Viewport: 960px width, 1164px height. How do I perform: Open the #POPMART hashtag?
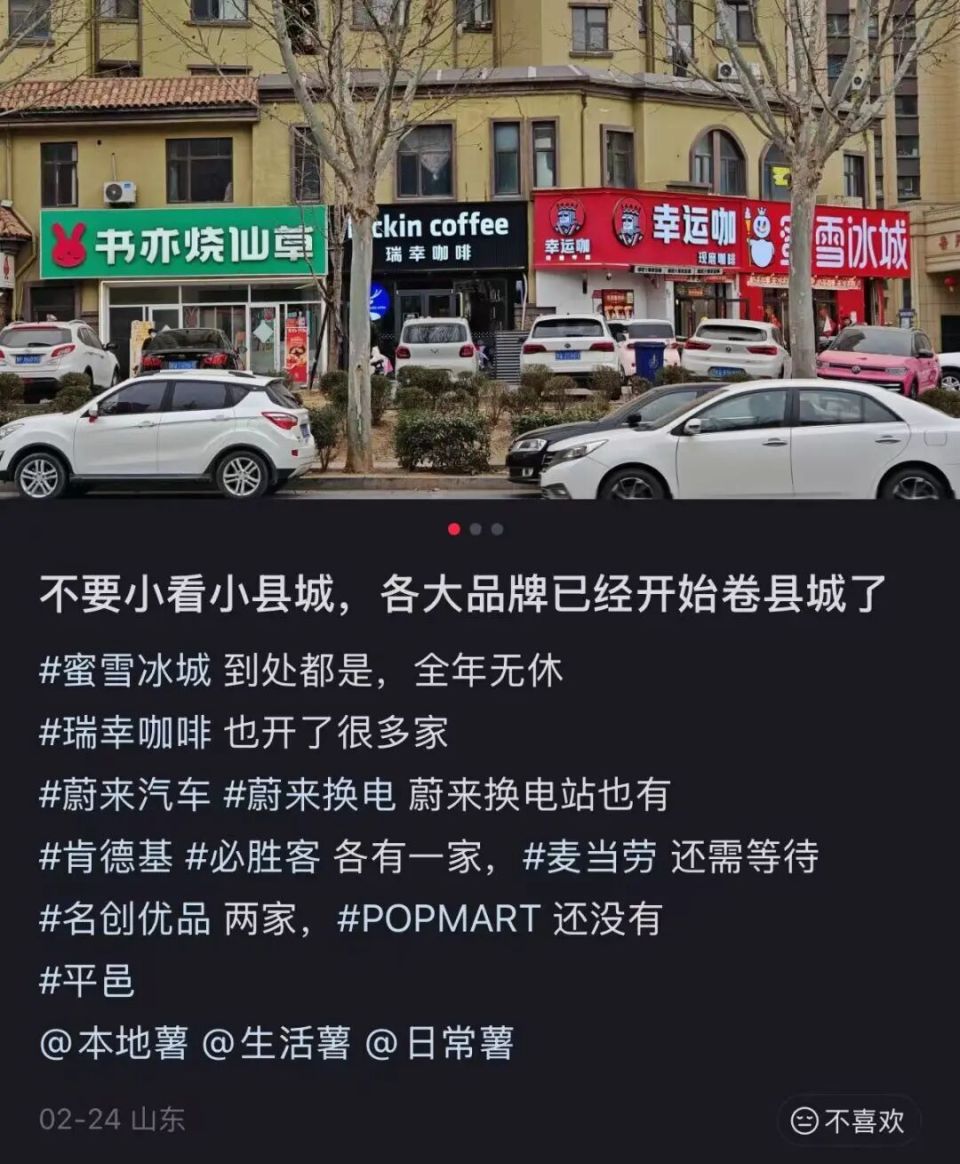coord(439,918)
